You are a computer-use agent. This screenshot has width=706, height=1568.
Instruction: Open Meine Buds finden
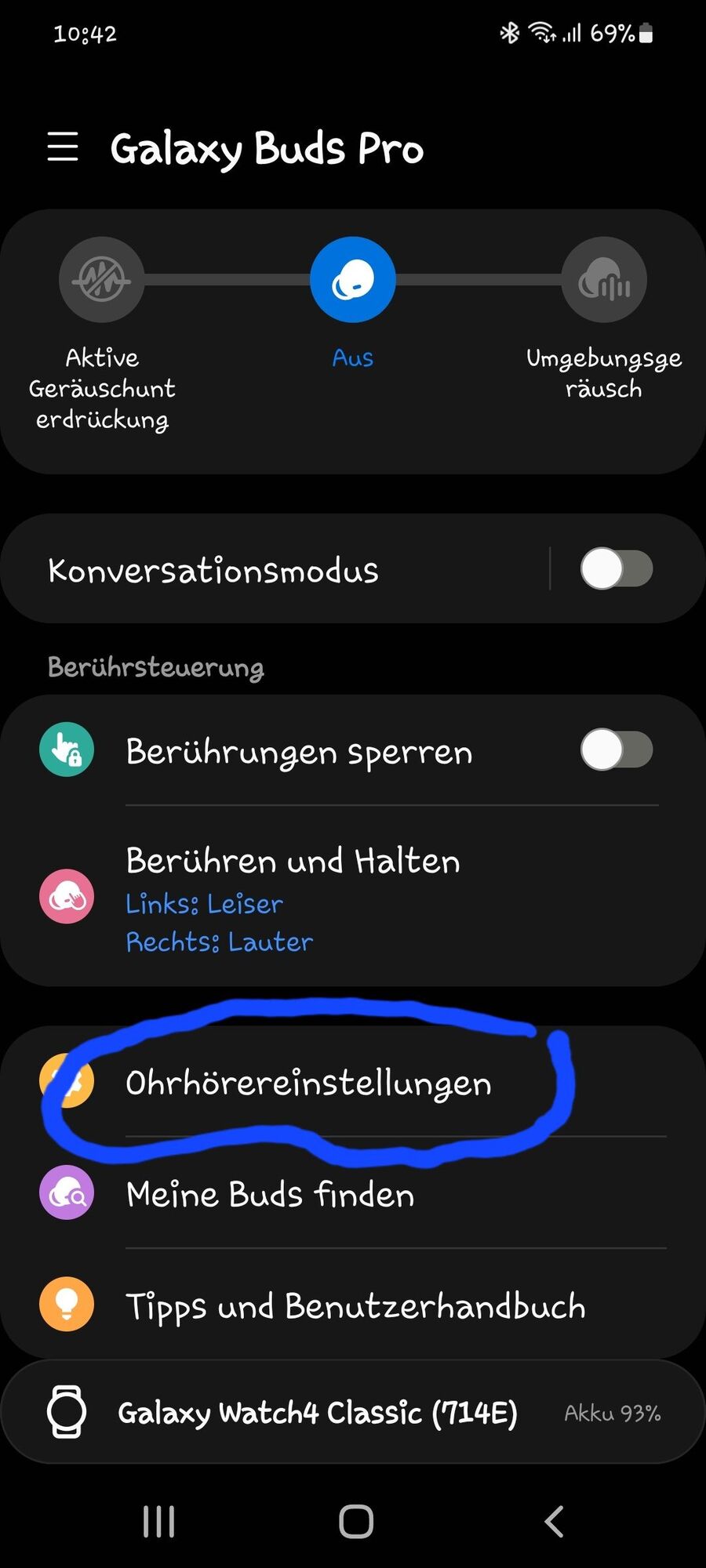pyautogui.click(x=353, y=1194)
